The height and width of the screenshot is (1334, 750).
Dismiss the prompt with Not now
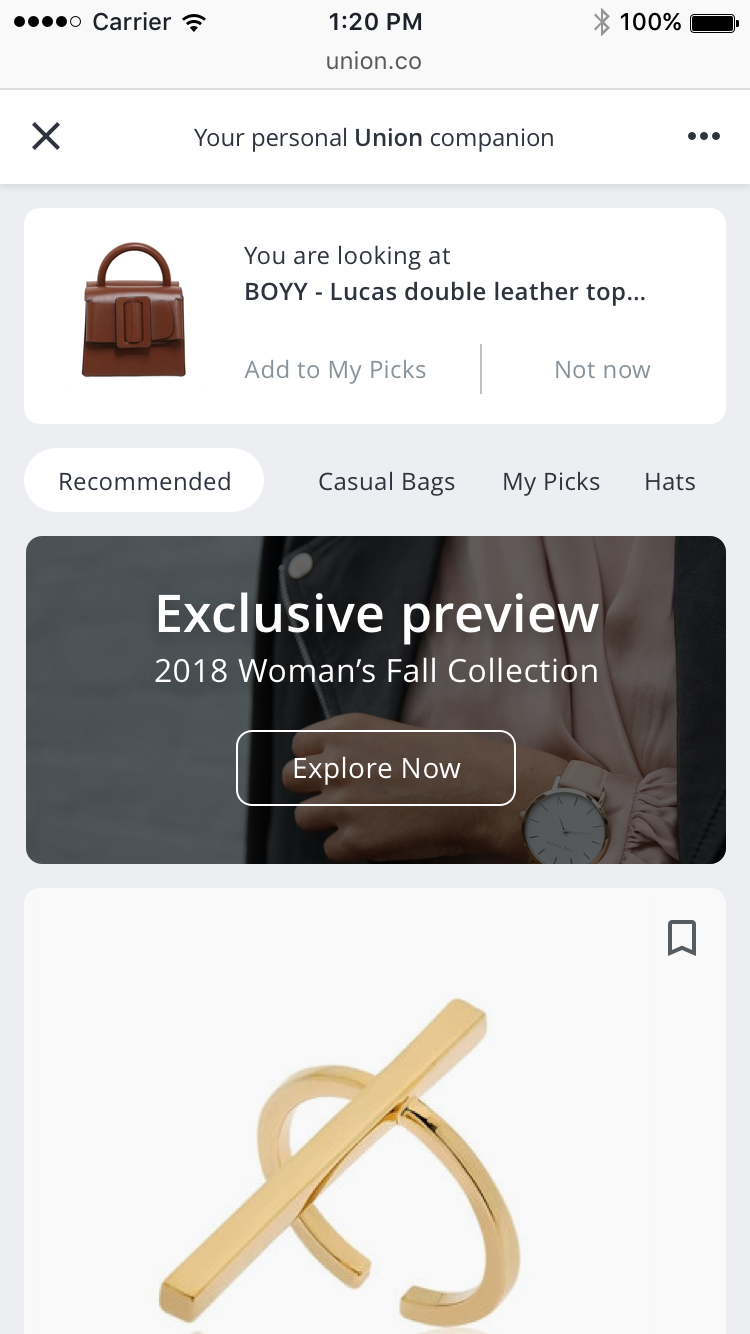pyautogui.click(x=602, y=370)
